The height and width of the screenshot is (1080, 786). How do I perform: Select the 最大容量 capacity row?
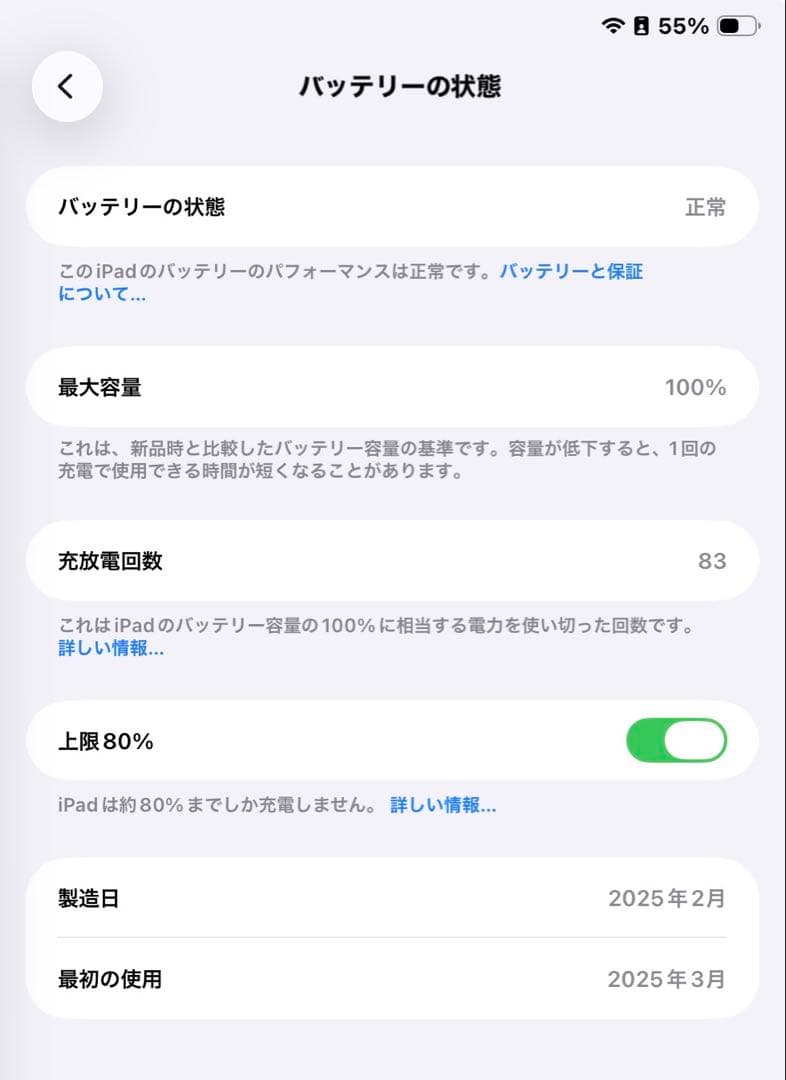pyautogui.click(x=393, y=387)
